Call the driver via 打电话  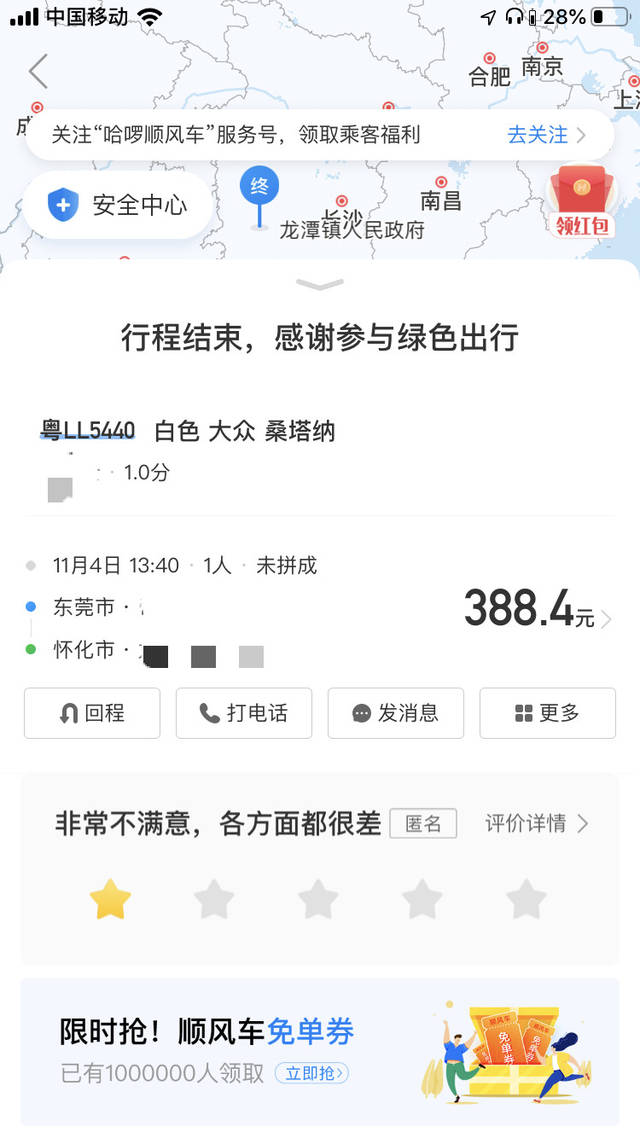click(244, 713)
